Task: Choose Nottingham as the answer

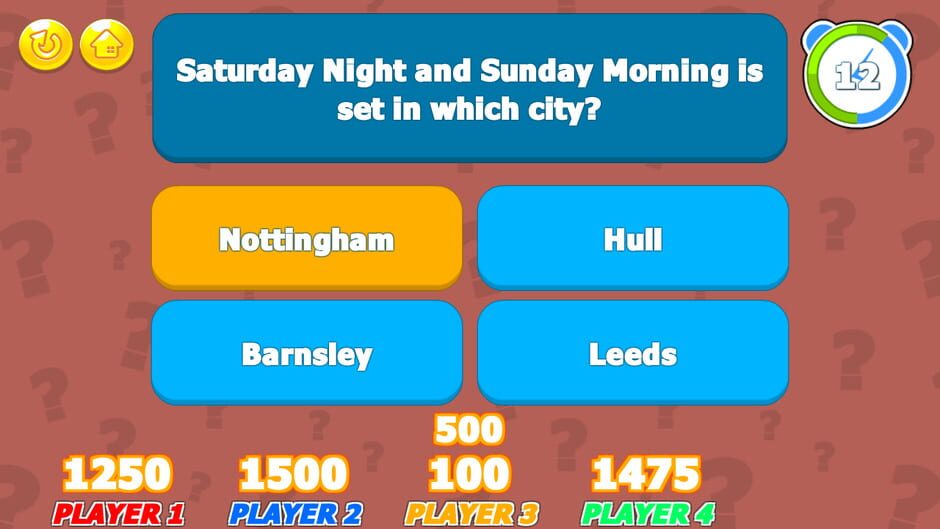Action: click(x=306, y=237)
